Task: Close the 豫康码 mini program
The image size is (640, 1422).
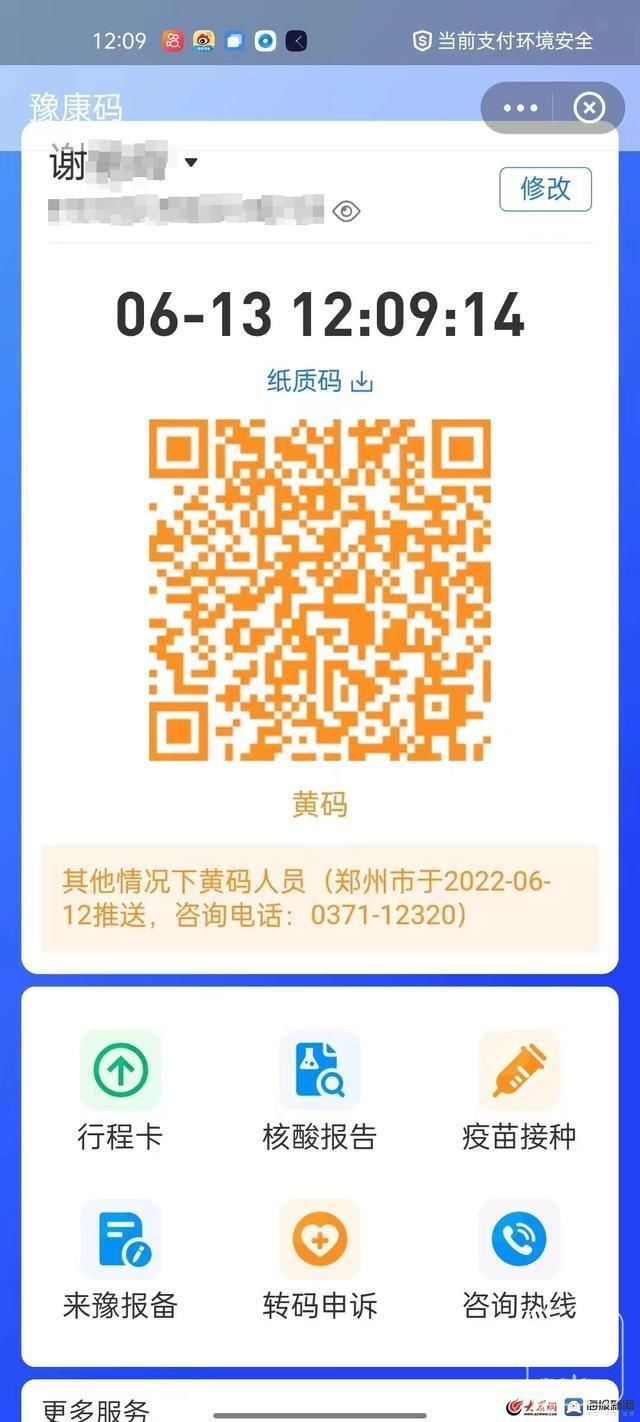Action: click(x=589, y=108)
